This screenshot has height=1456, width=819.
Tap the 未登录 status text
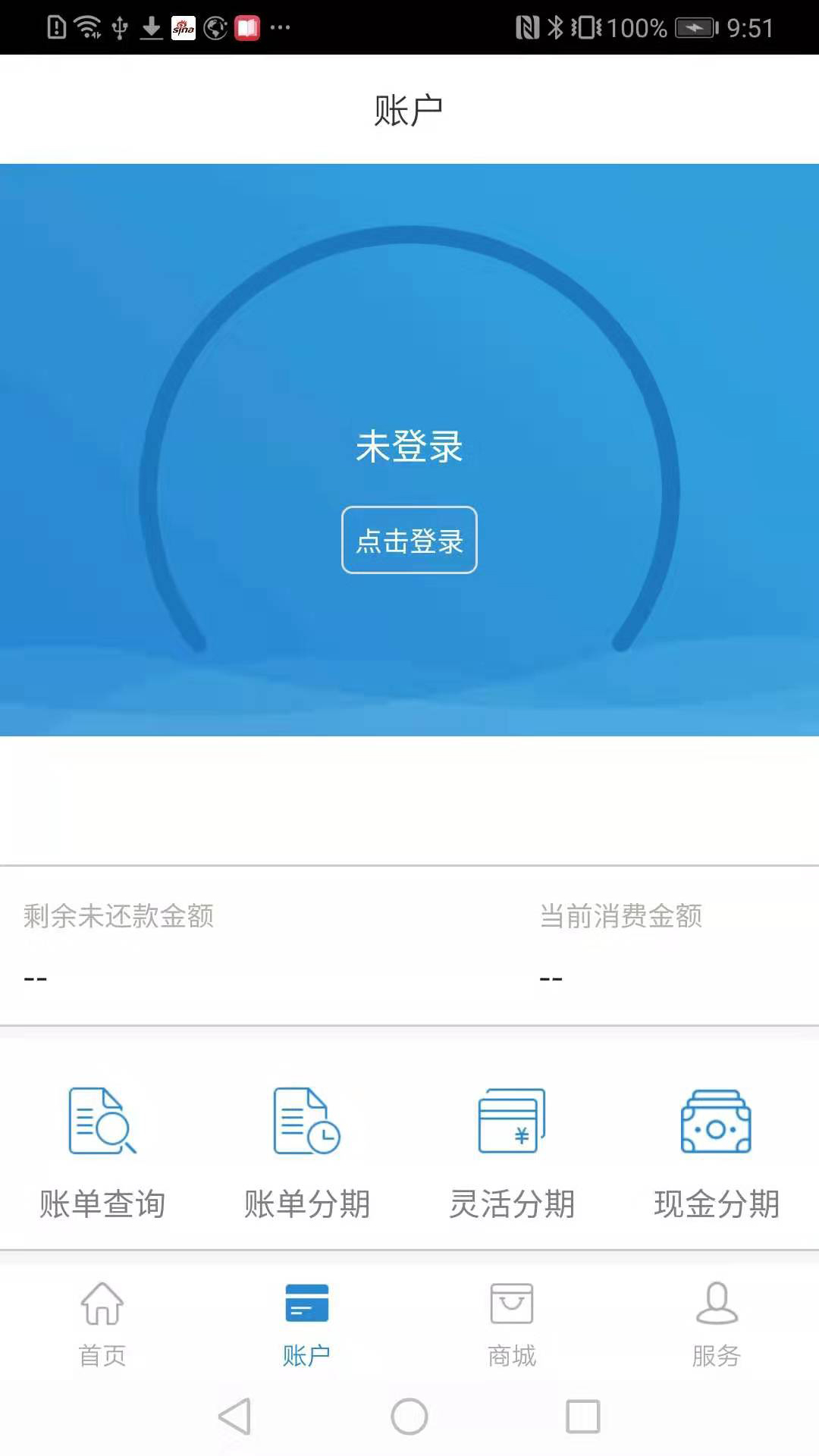pyautogui.click(x=409, y=447)
